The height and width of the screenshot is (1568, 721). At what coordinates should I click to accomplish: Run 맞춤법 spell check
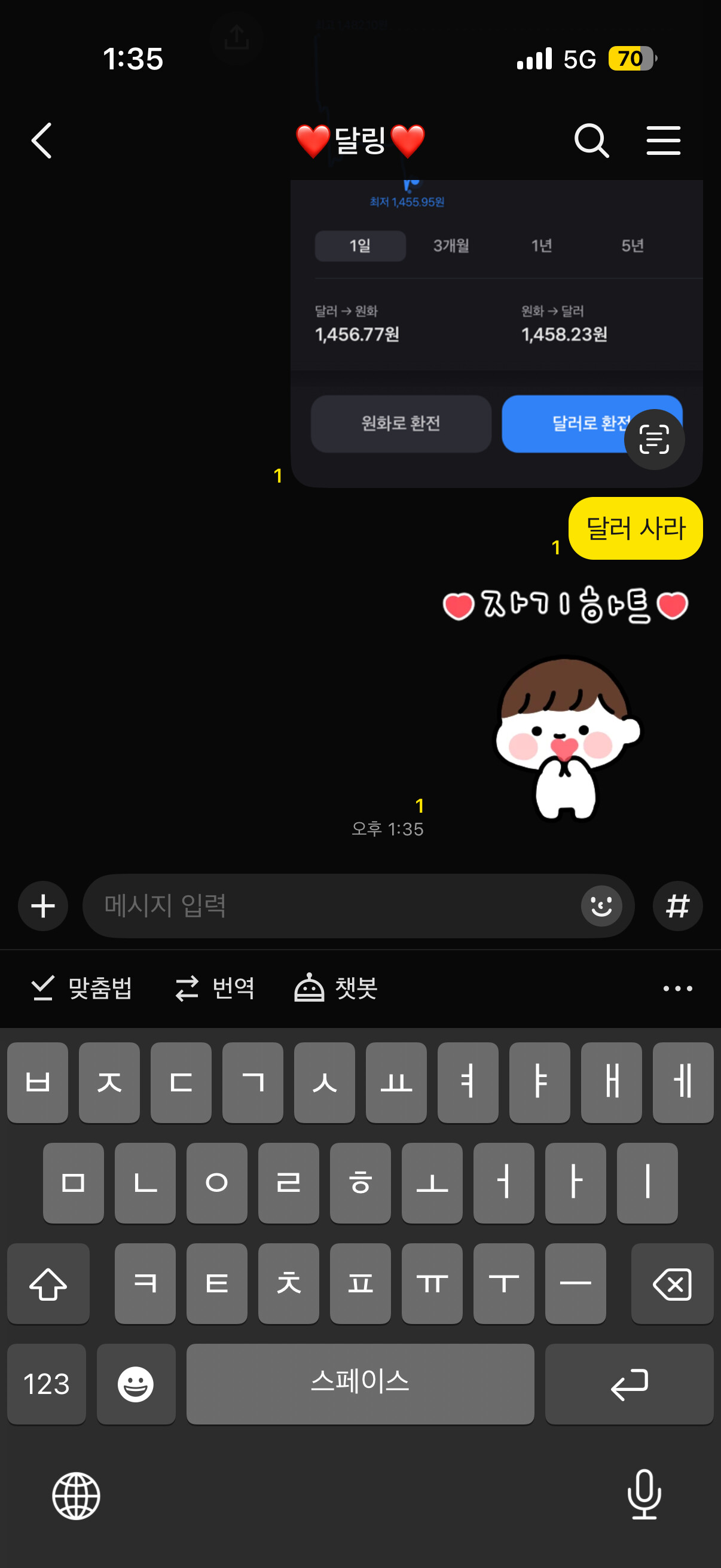tap(81, 987)
